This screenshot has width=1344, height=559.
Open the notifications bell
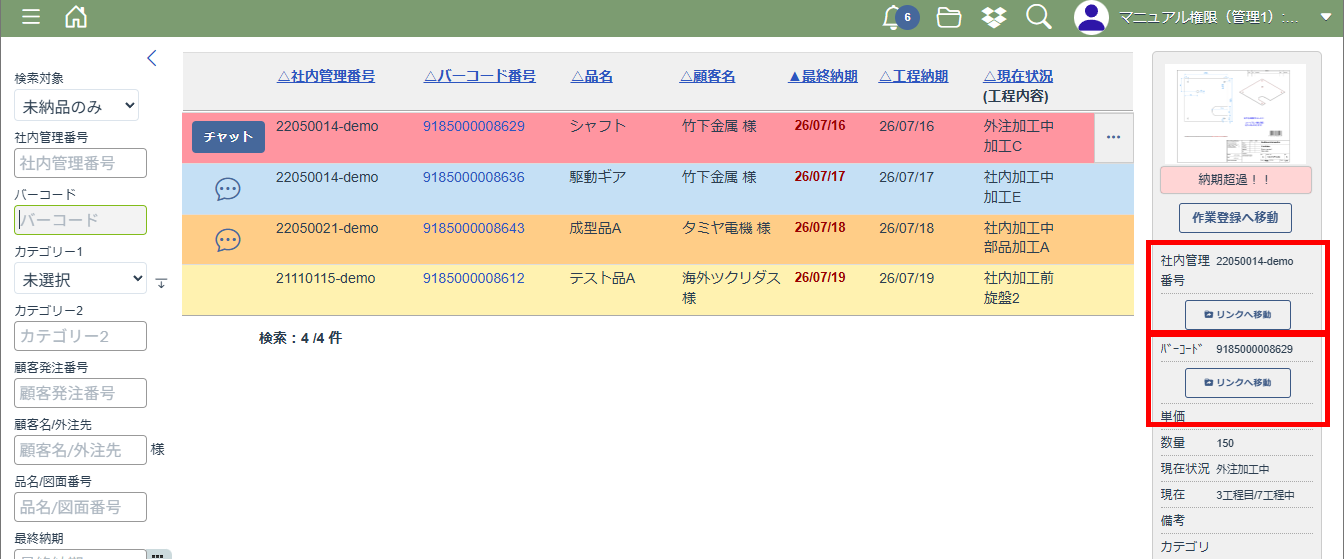click(x=893, y=17)
